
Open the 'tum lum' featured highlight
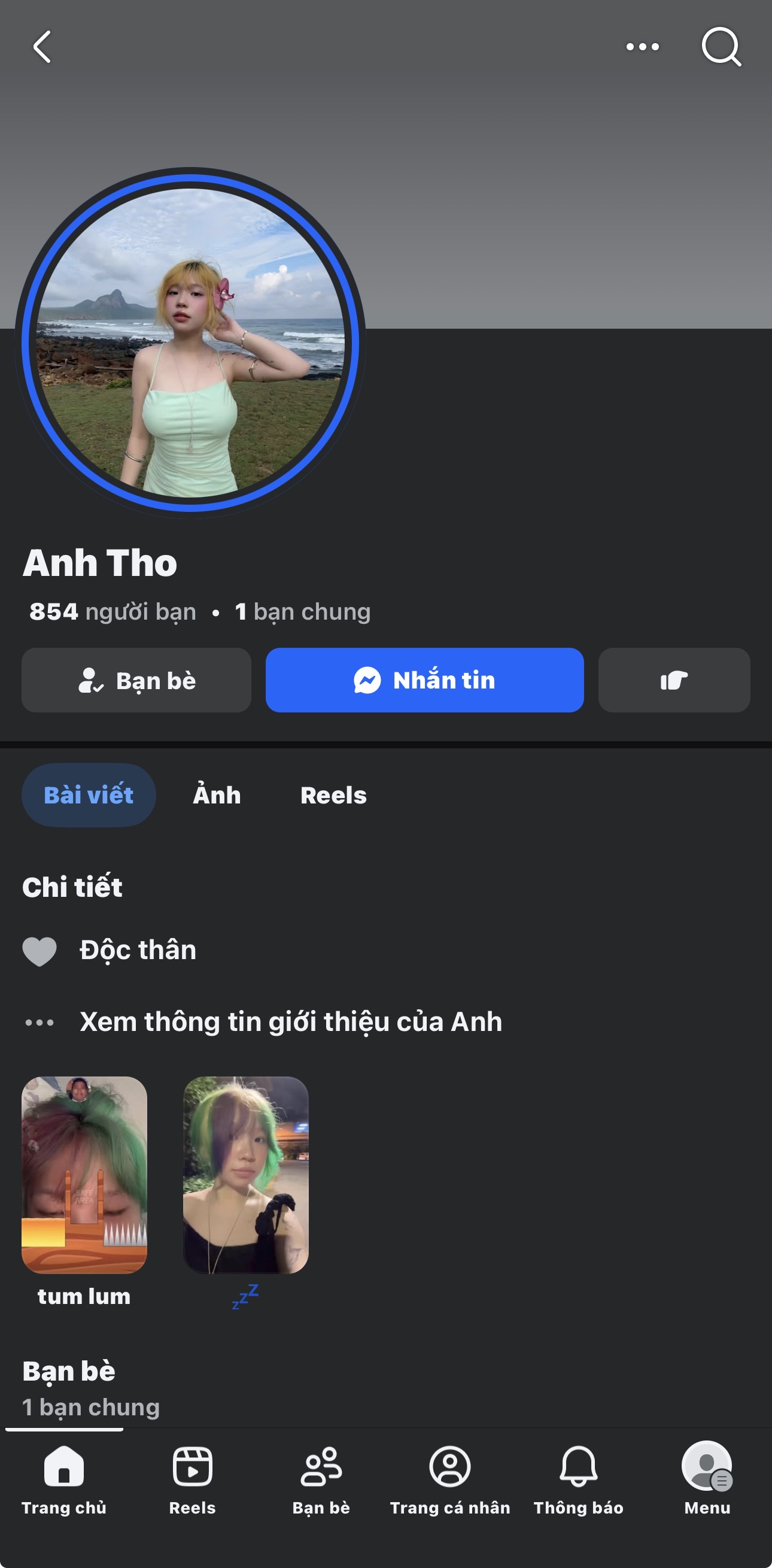click(84, 1175)
